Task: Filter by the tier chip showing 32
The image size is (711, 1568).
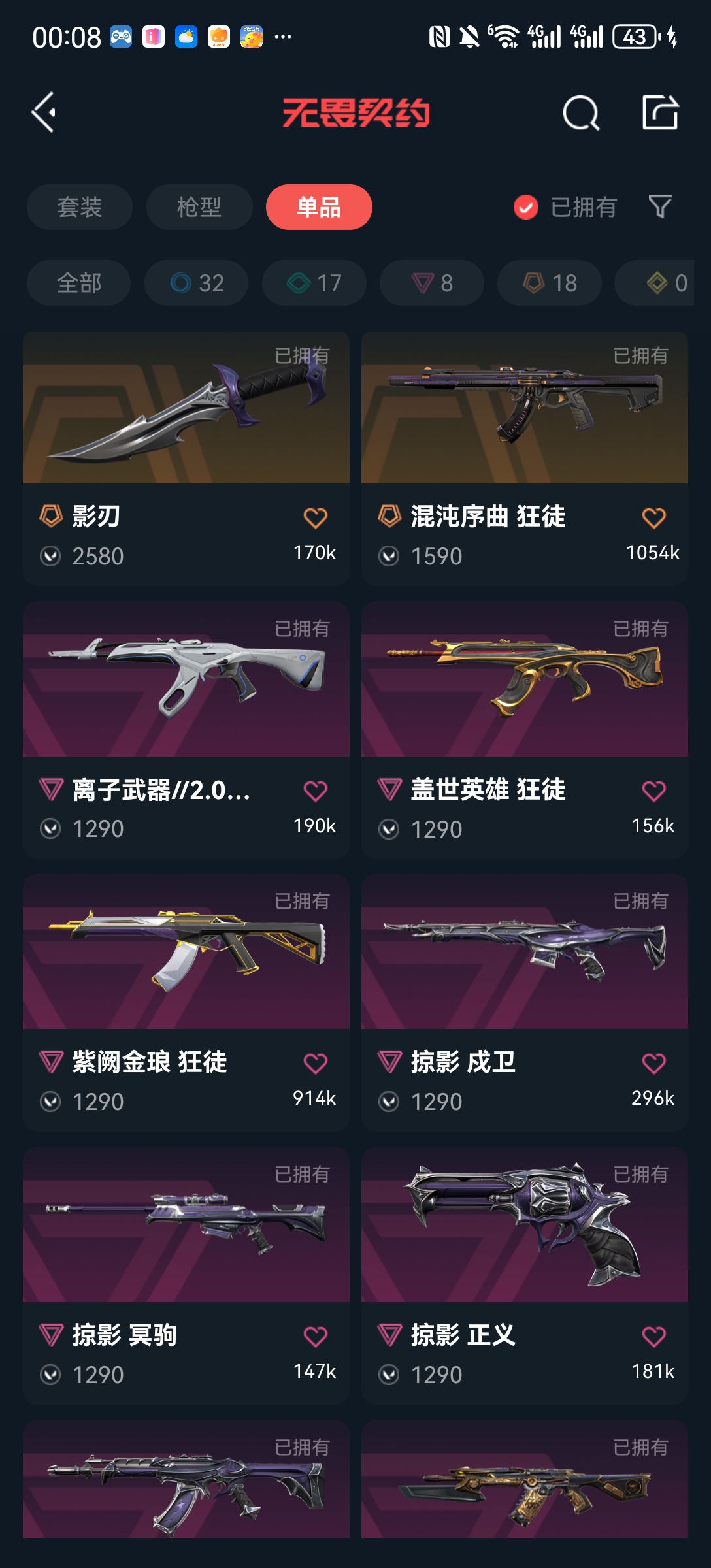Action: pos(196,283)
